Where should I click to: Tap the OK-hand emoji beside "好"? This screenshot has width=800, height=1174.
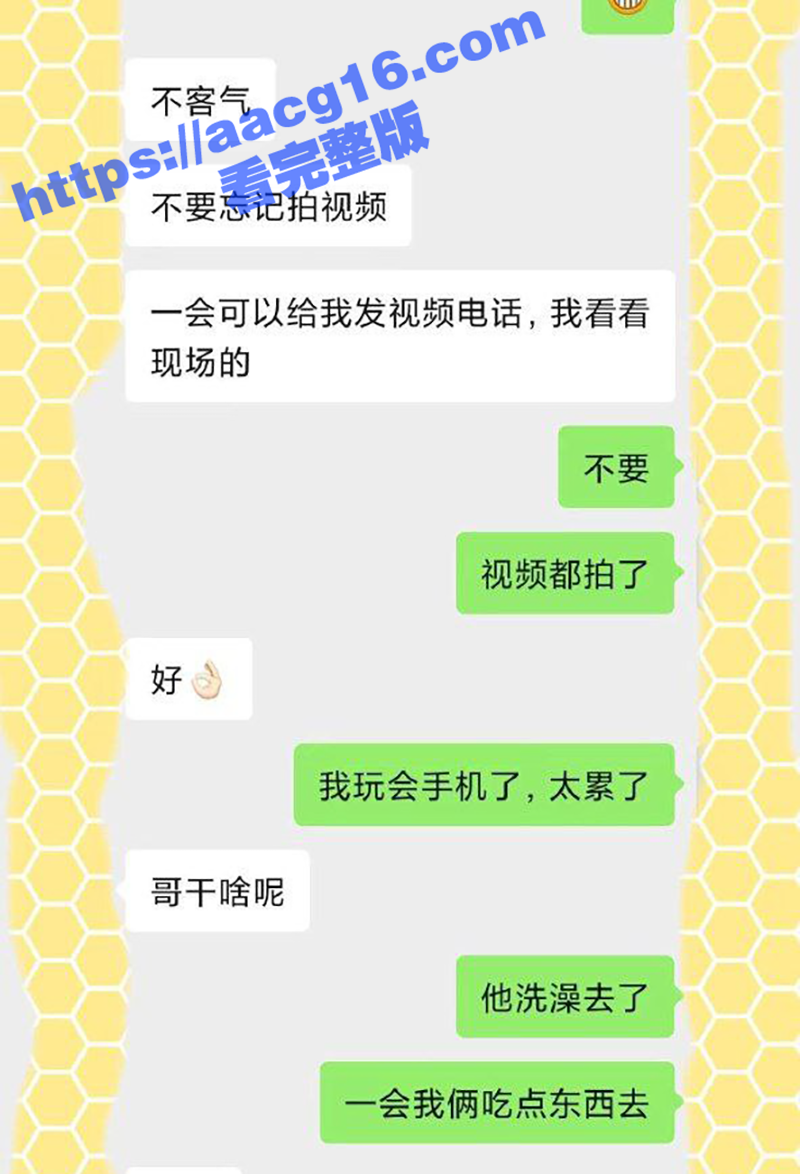click(x=209, y=680)
